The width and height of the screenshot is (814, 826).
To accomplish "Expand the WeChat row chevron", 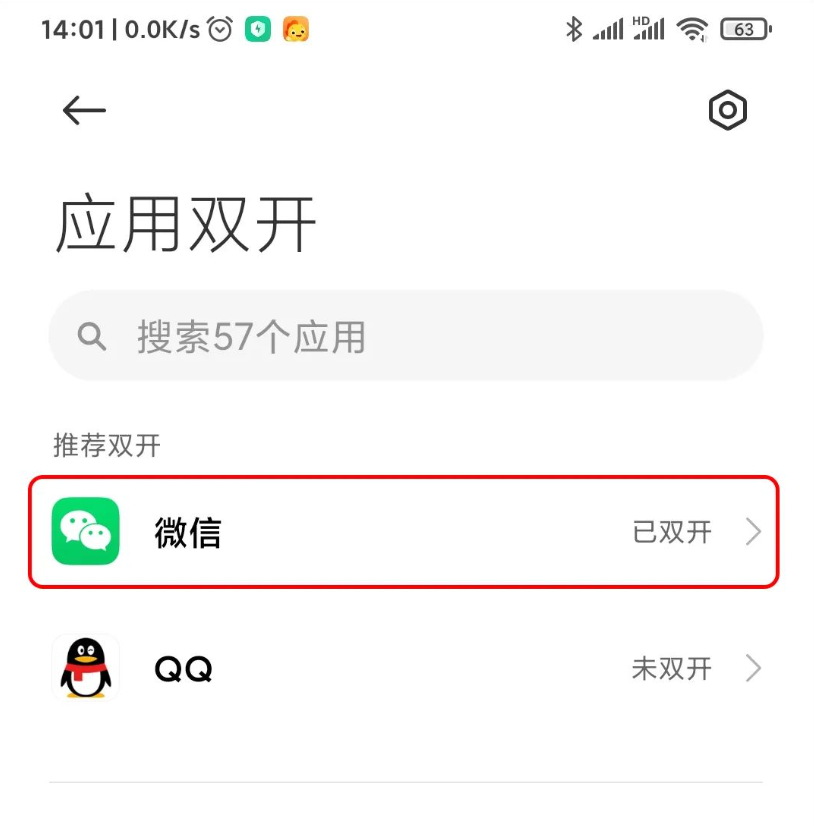I will tap(753, 532).
